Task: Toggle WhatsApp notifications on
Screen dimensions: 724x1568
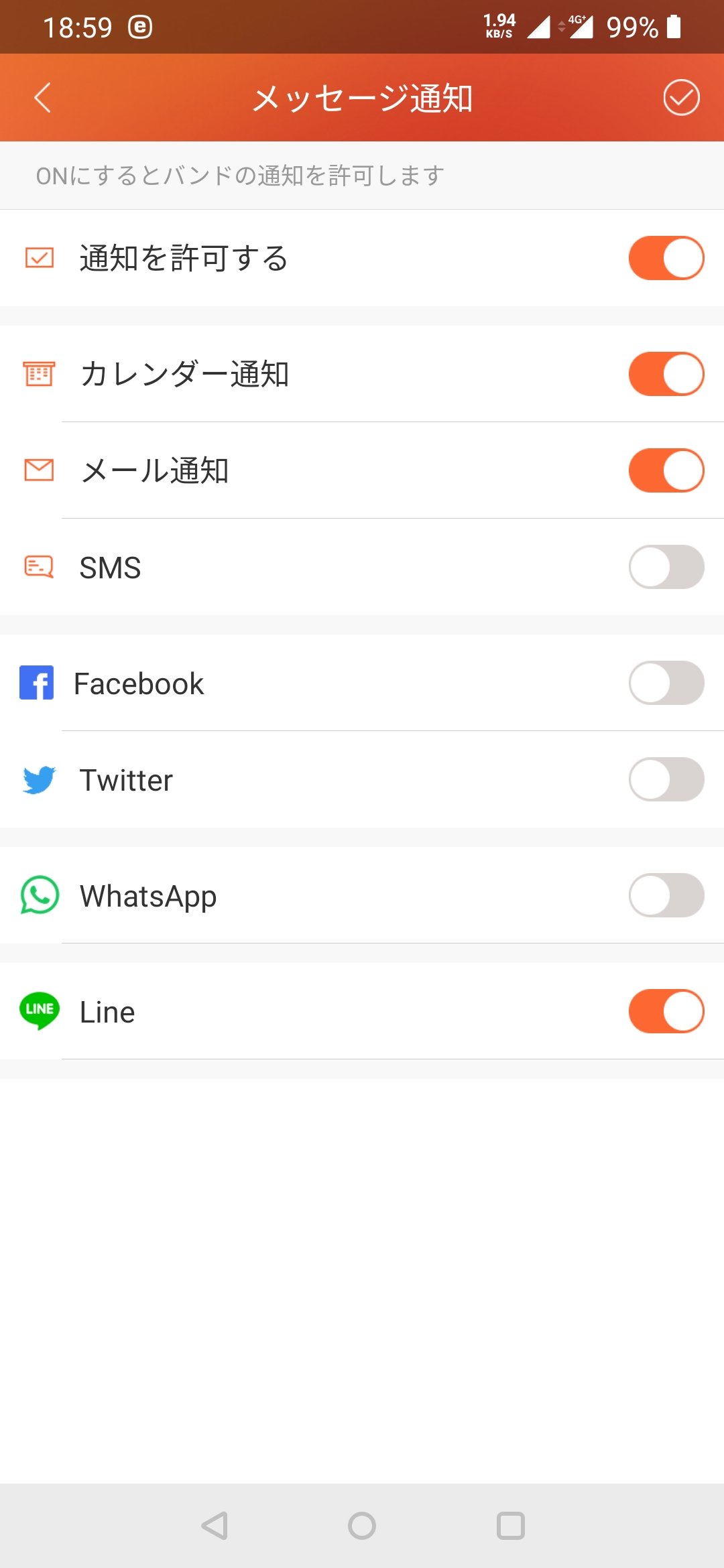Action: 666,895
